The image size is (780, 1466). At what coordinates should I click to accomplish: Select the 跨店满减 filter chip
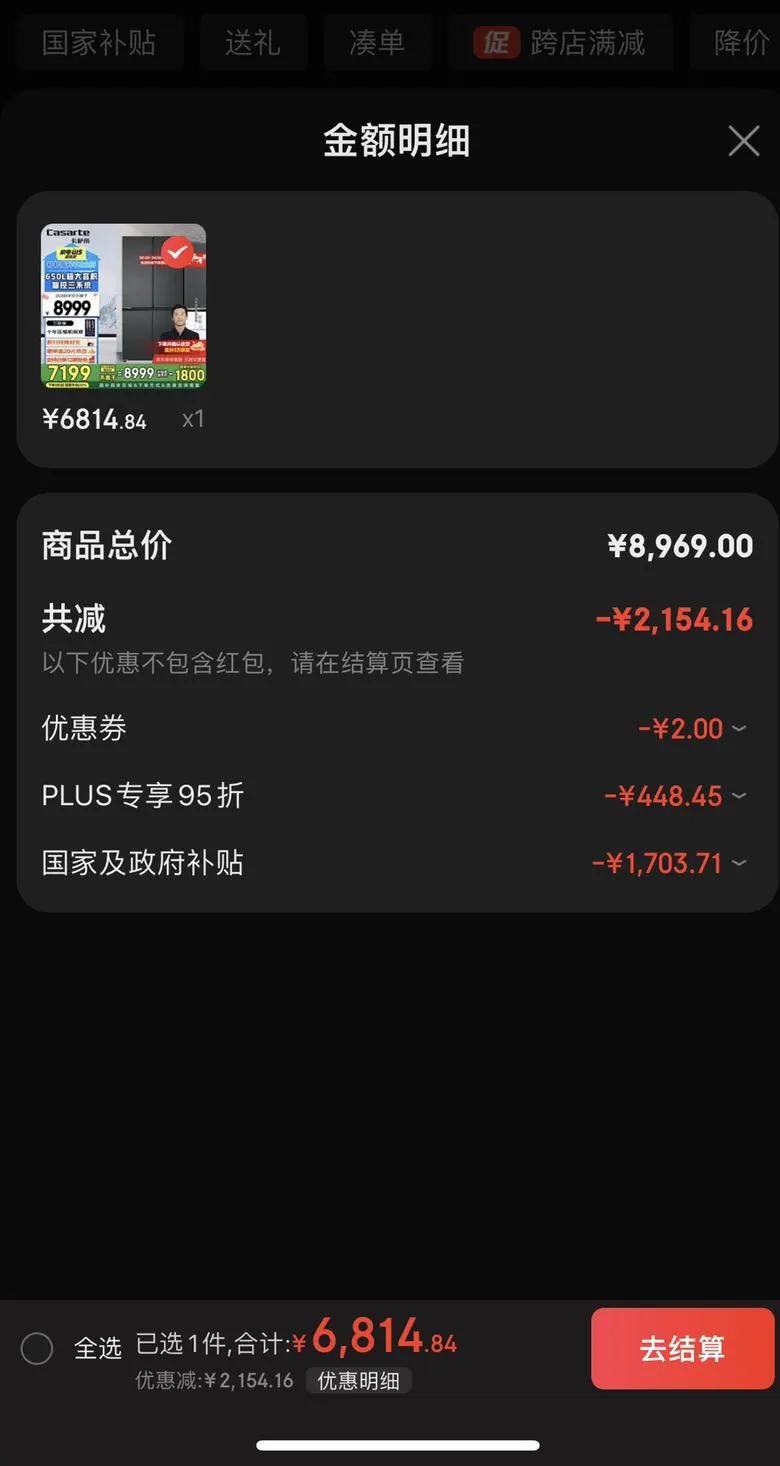point(560,43)
